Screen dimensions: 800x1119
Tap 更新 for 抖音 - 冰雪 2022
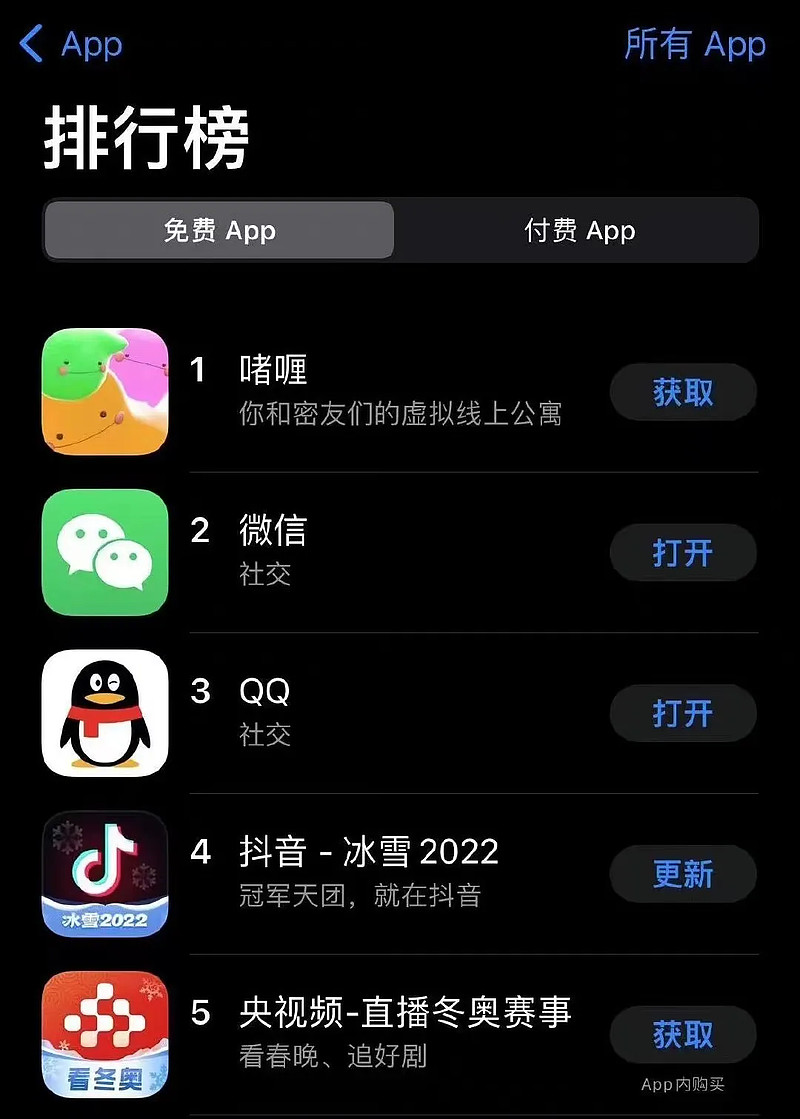tap(683, 874)
